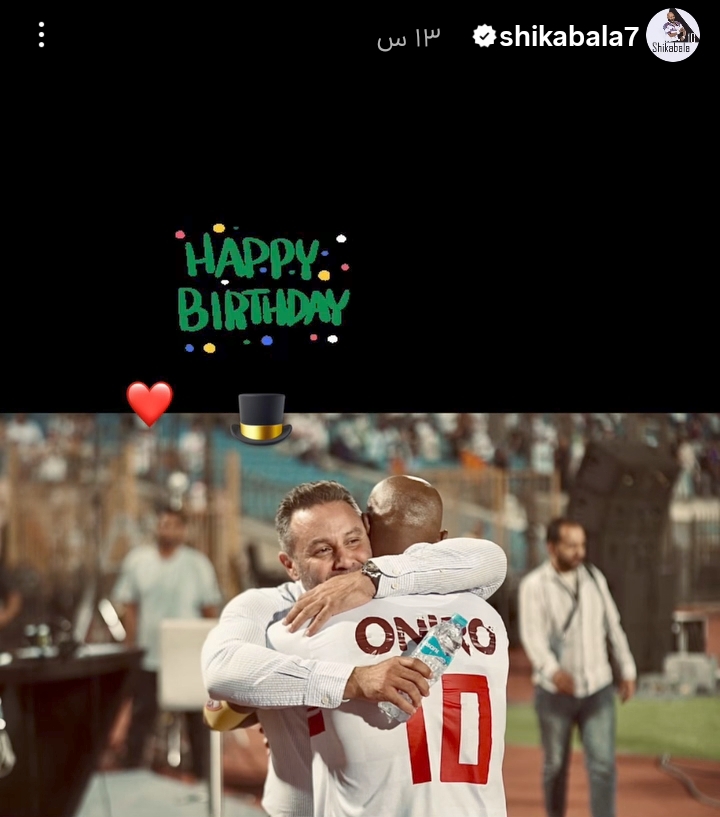Screen dimensions: 720x817
Task: Open the story overflow menu
Action: (x=41, y=35)
